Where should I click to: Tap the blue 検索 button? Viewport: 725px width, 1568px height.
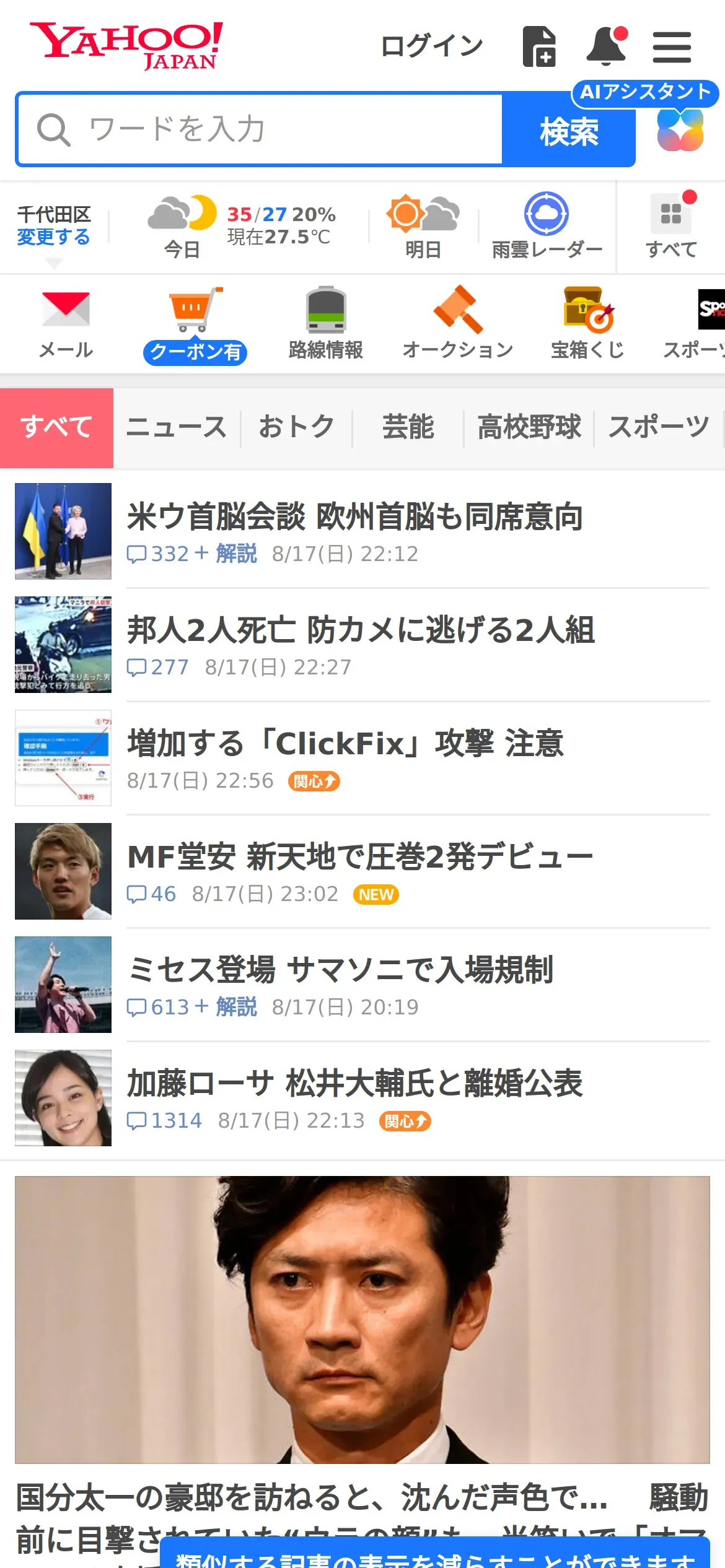(x=568, y=131)
